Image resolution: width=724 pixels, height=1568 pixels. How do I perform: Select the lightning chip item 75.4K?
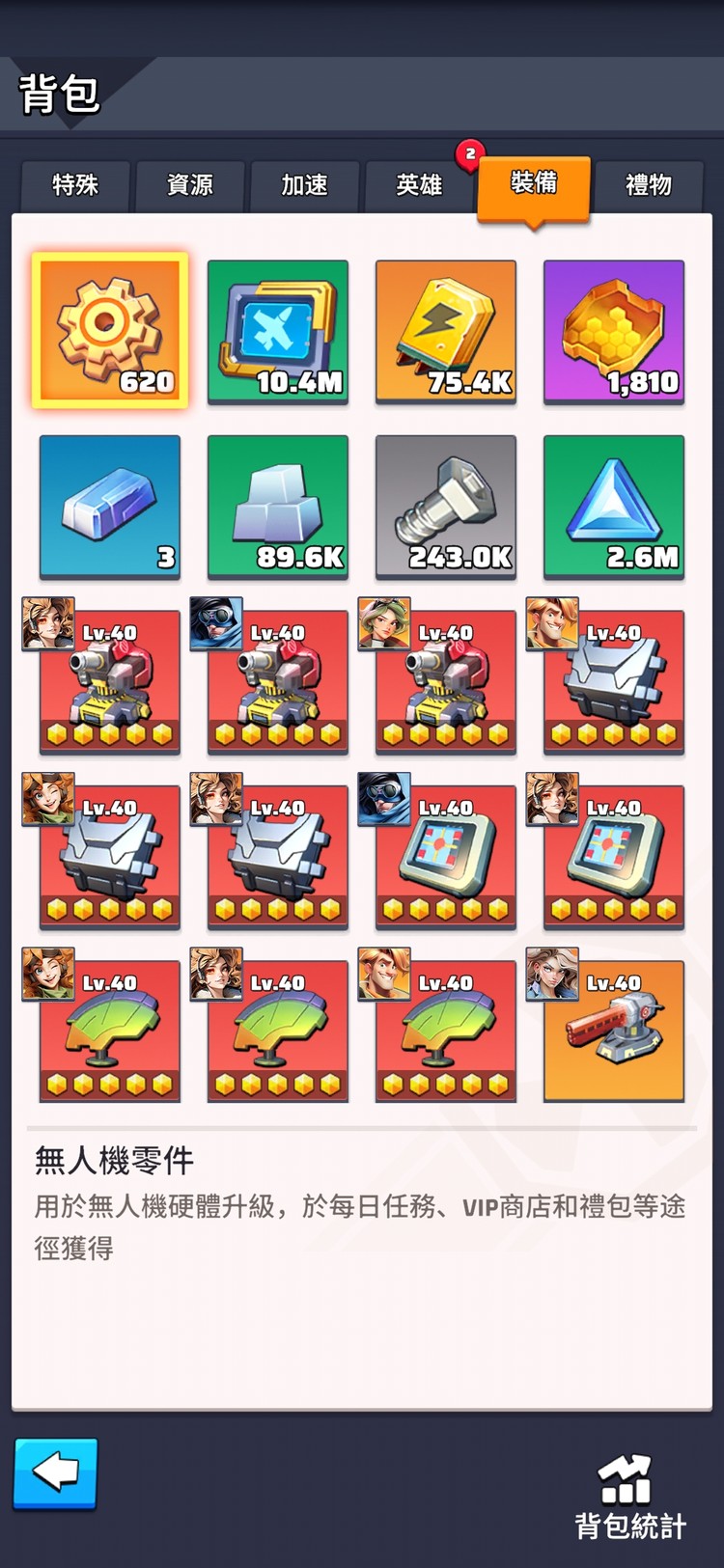pyautogui.click(x=446, y=331)
